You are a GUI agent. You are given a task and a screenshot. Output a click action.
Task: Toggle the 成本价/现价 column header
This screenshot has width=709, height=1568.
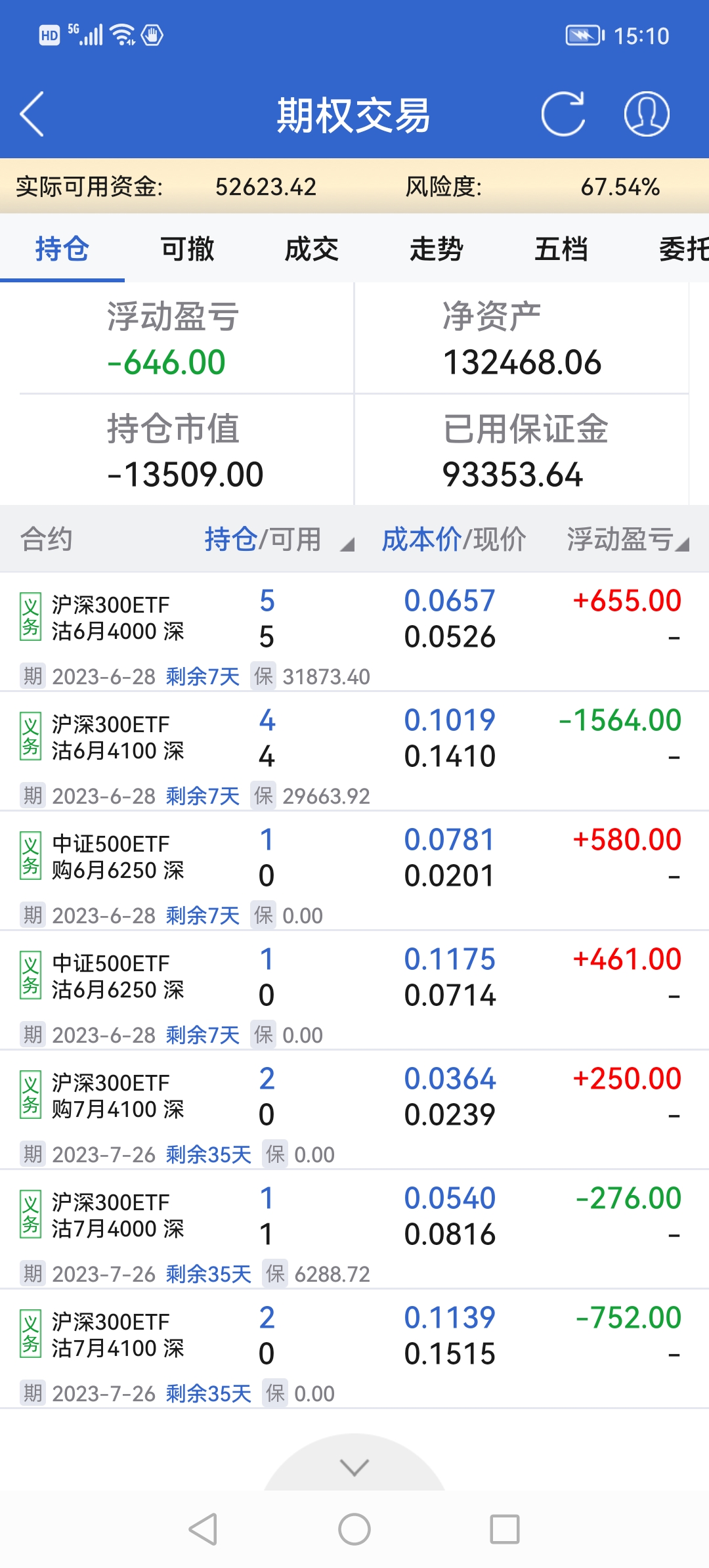454,540
